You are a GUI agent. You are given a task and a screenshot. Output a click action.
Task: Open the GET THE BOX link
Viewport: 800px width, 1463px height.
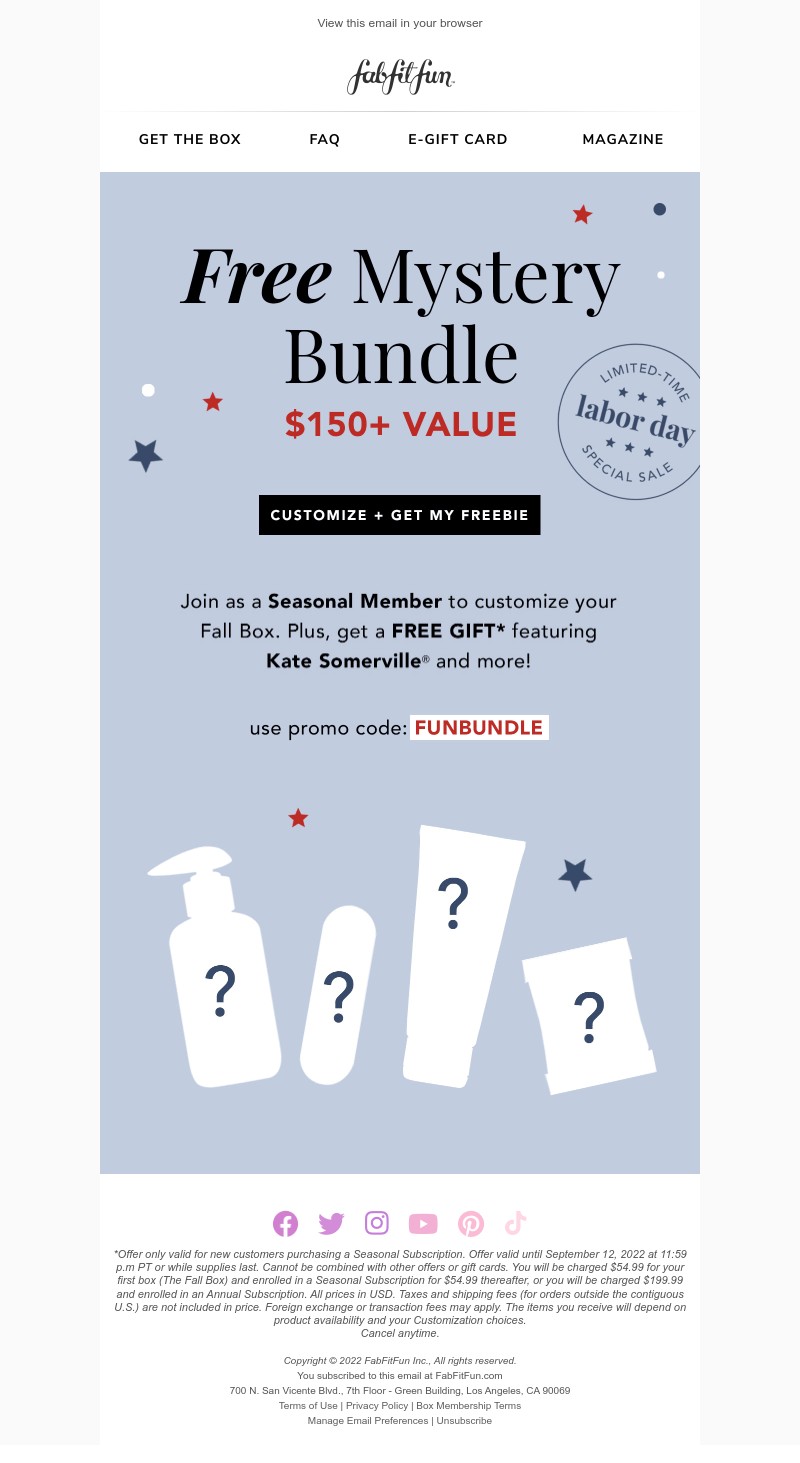[190, 139]
